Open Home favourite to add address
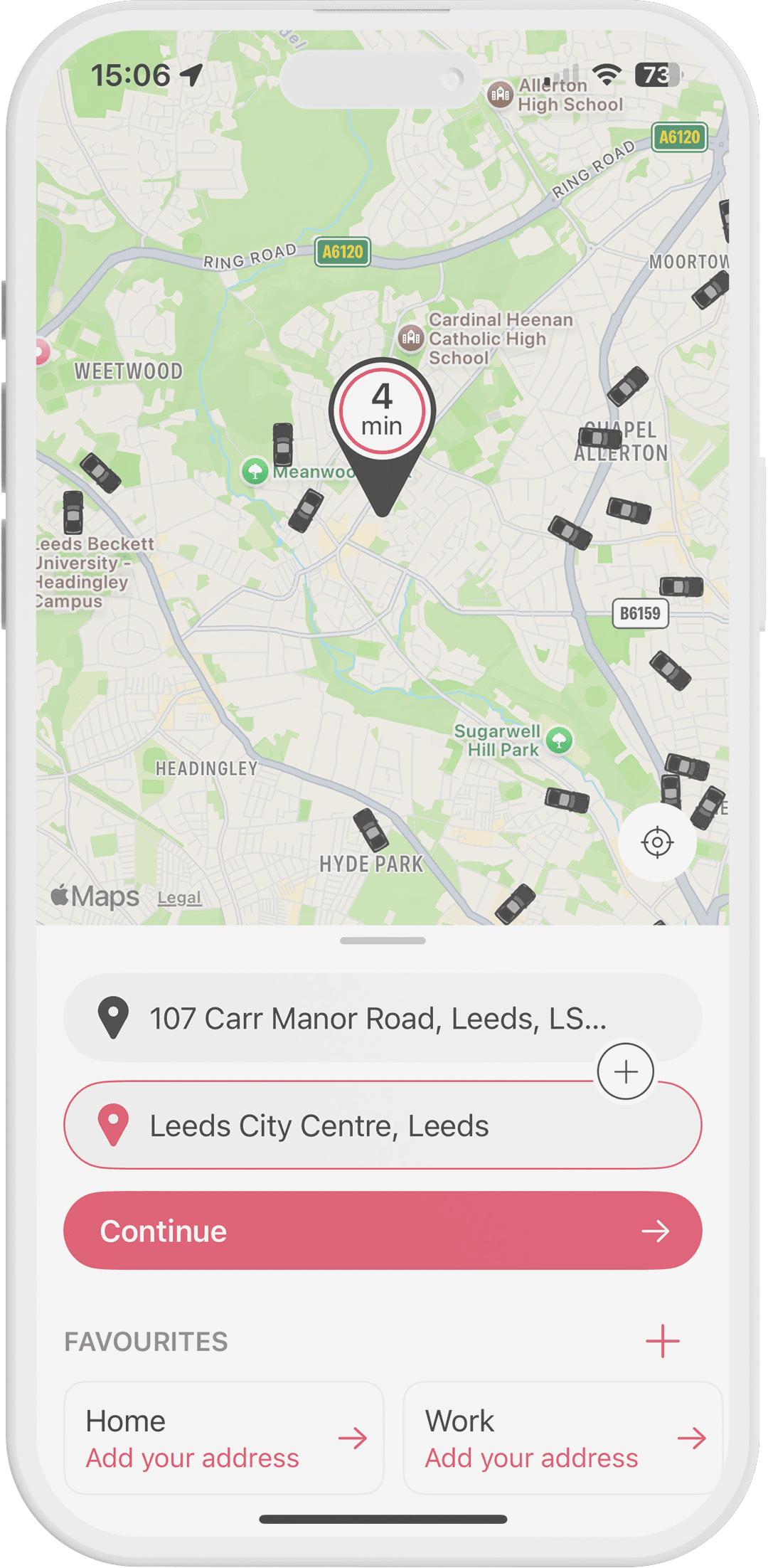Viewport: 768px width, 1568px height. [x=224, y=1438]
